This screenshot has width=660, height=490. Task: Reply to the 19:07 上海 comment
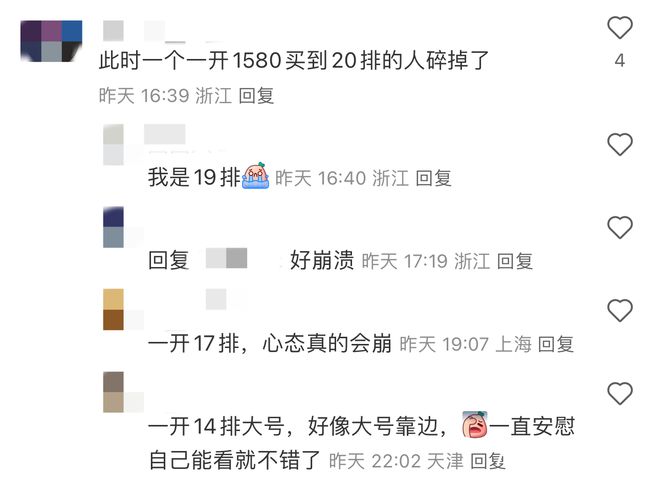click(556, 344)
